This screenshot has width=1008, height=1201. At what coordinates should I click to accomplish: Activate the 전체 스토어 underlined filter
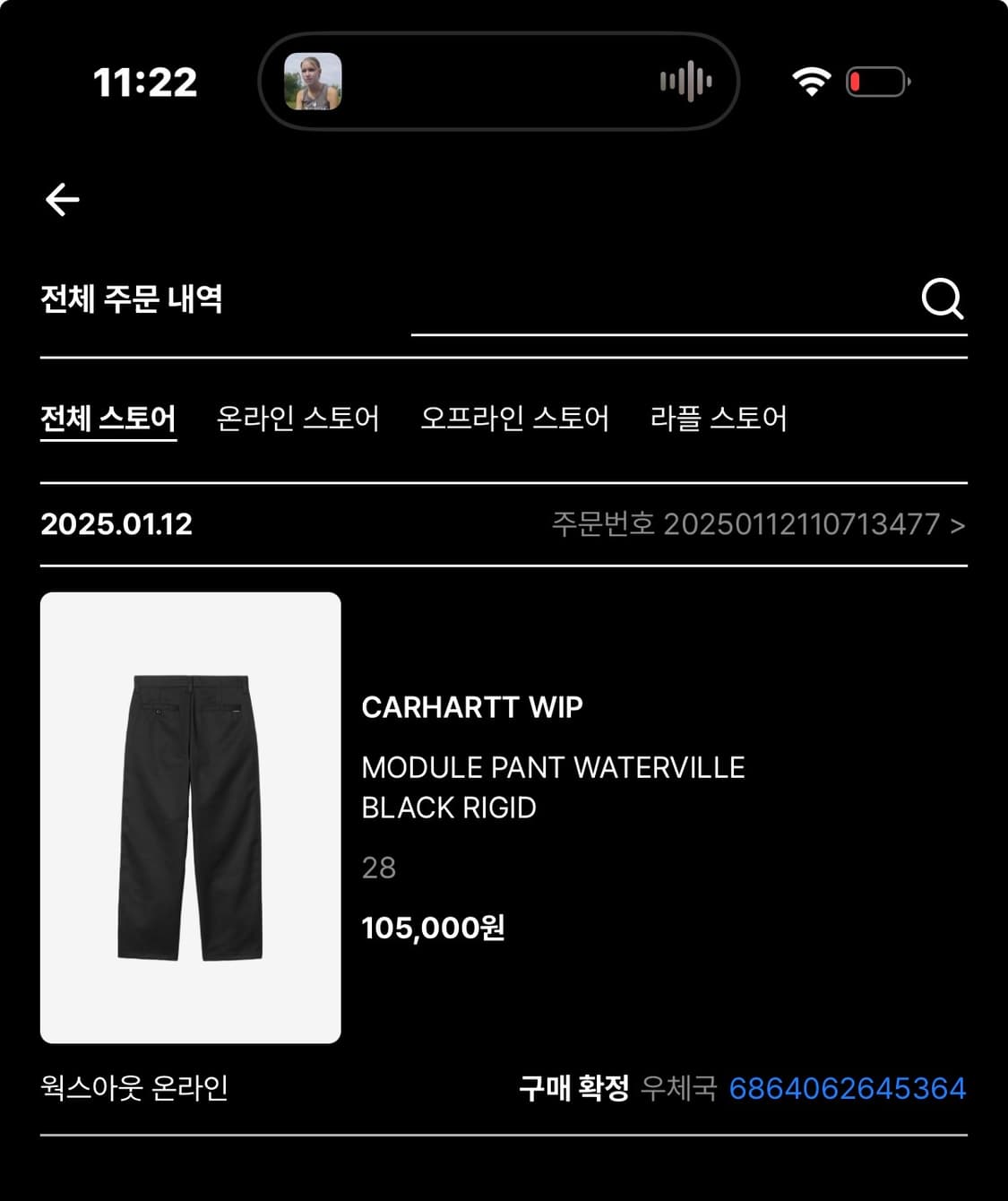108,418
